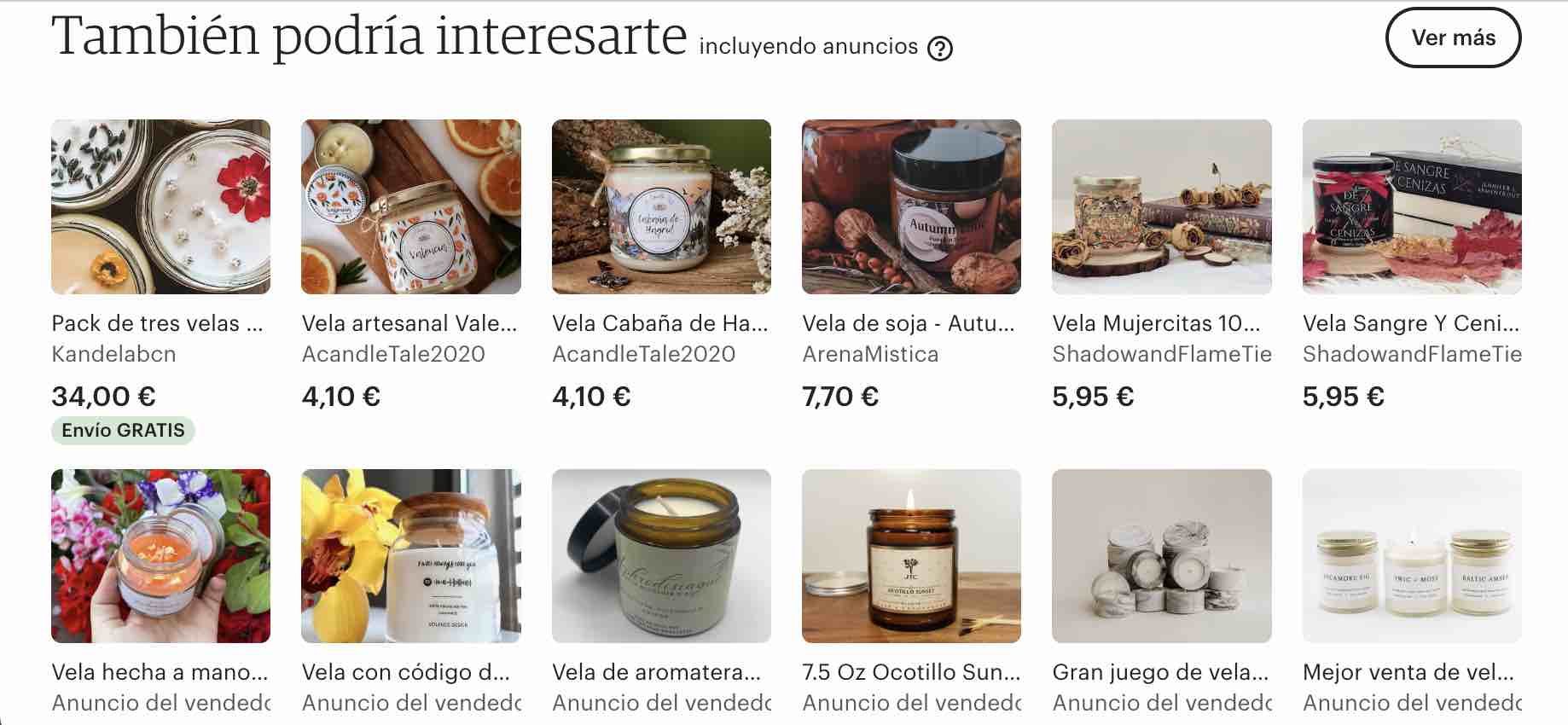This screenshot has height=725, width=1568.
Task: View Vela Sangre Y Cenizas listing
Action: coord(1412,207)
